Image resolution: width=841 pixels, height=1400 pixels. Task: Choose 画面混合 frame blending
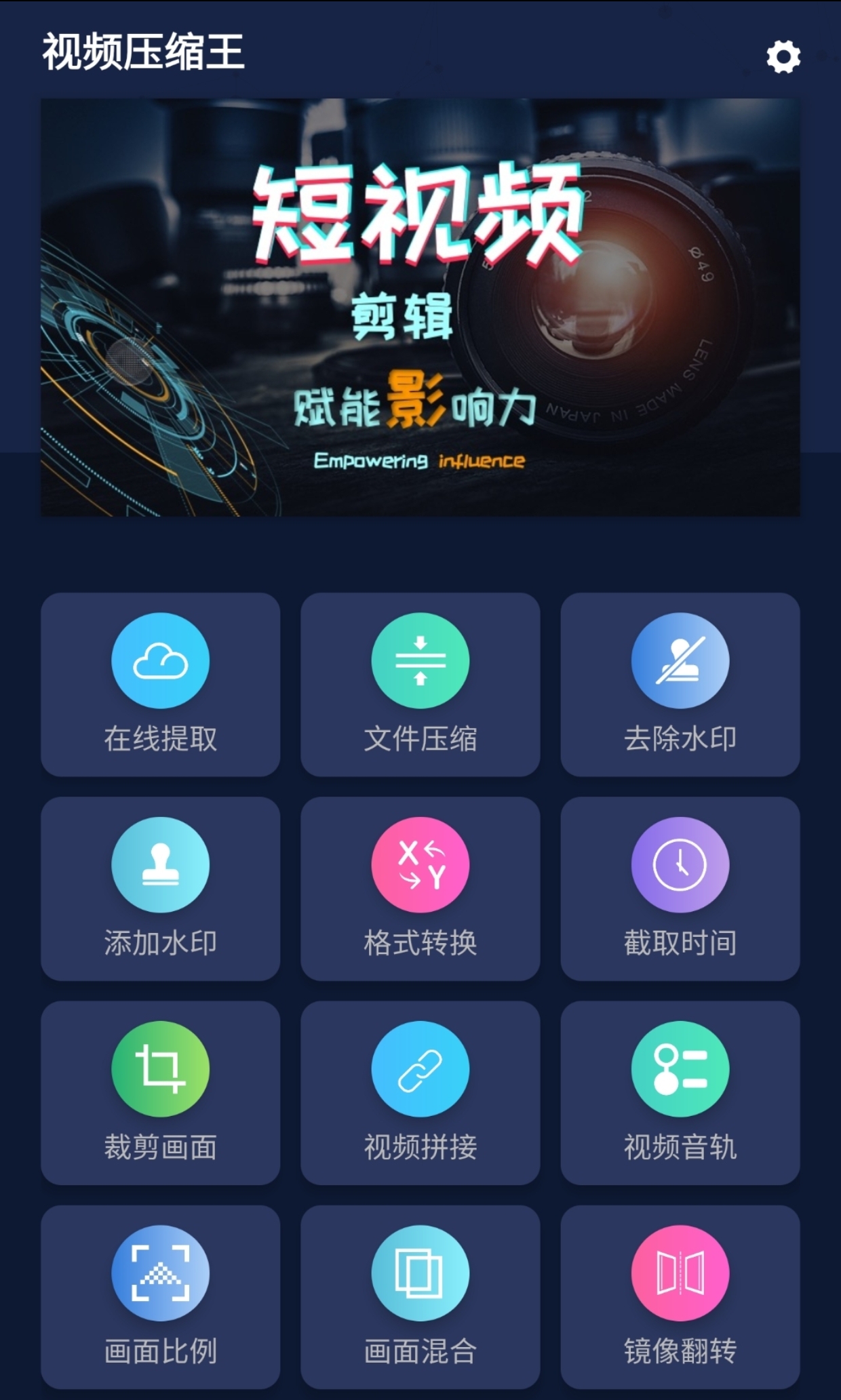click(x=420, y=1296)
